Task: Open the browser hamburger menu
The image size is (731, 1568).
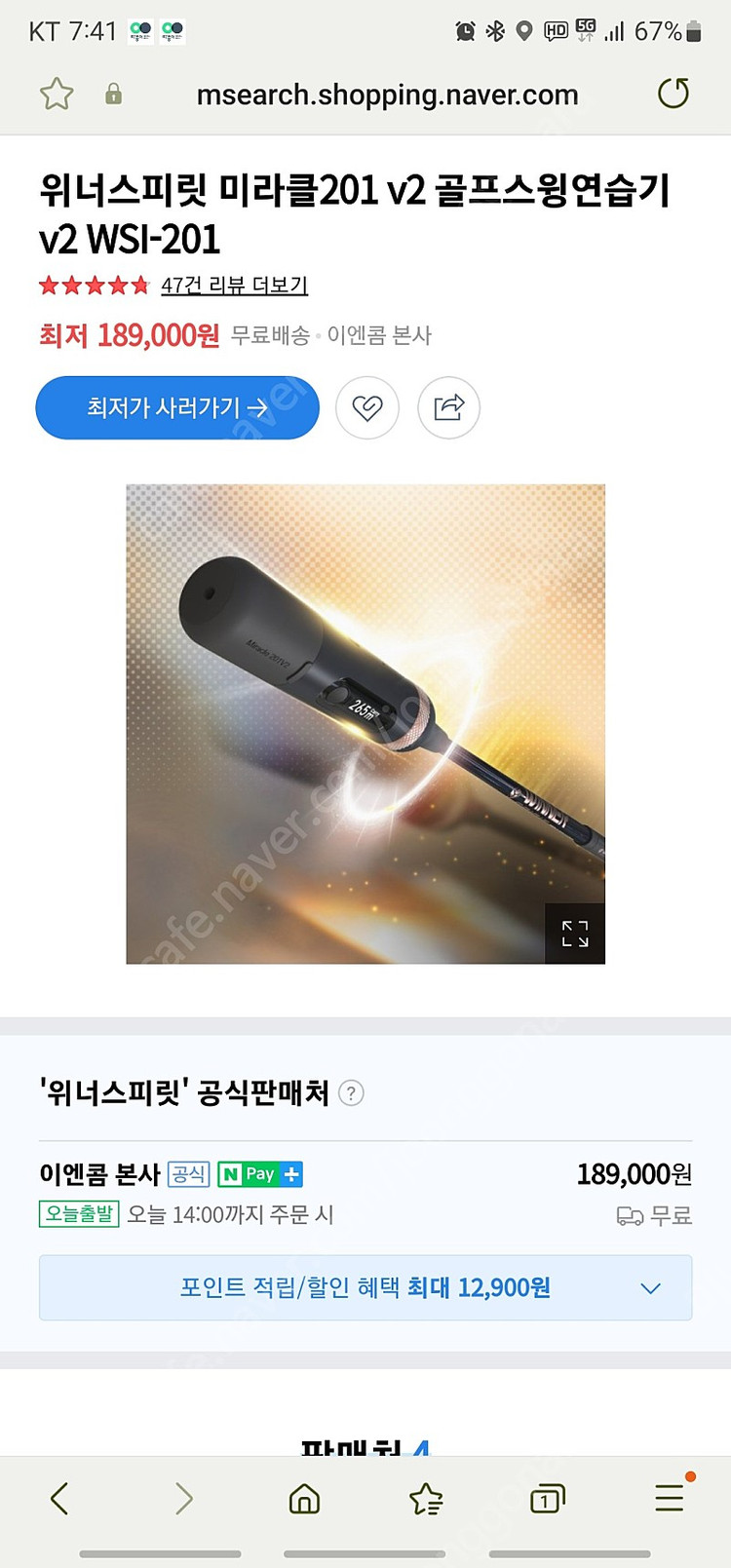Action: (x=669, y=1498)
